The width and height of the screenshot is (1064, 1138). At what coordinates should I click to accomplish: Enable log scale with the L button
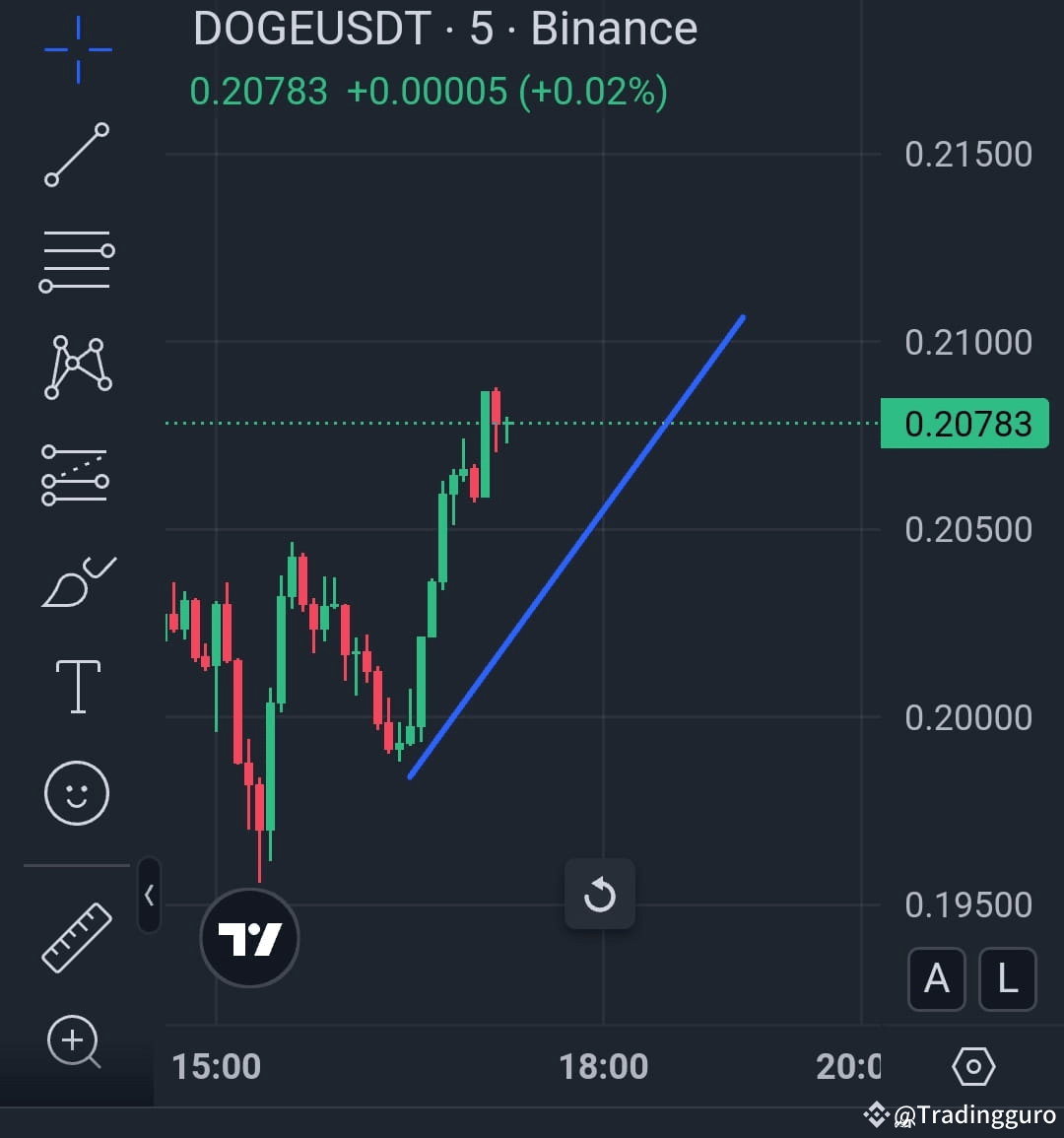(1007, 979)
